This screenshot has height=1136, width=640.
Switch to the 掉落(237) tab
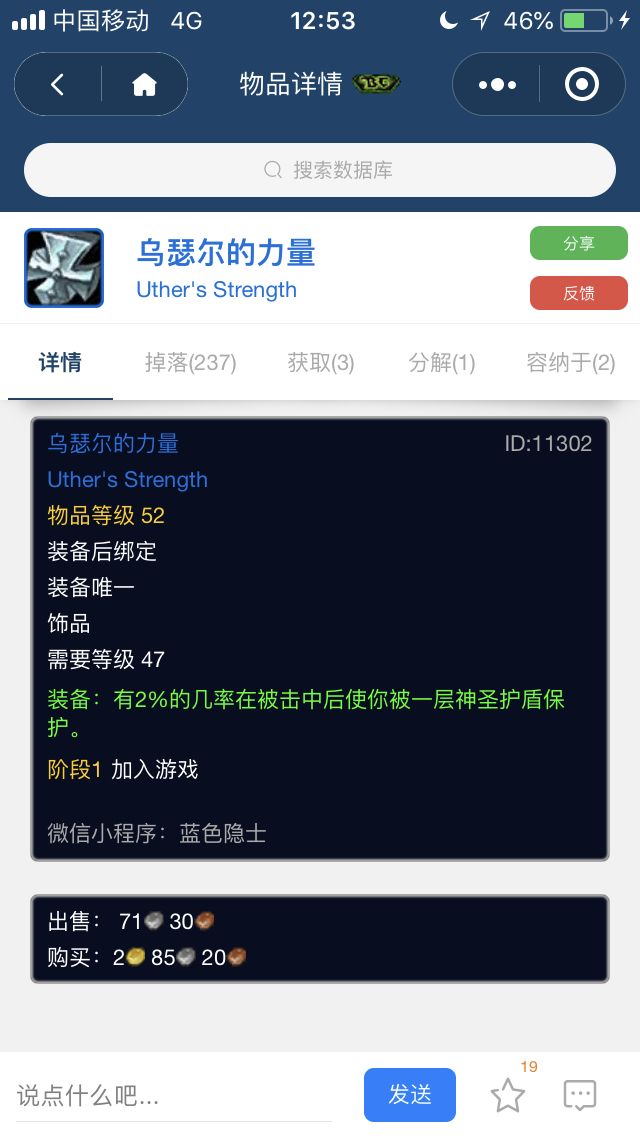pyautogui.click(x=190, y=363)
